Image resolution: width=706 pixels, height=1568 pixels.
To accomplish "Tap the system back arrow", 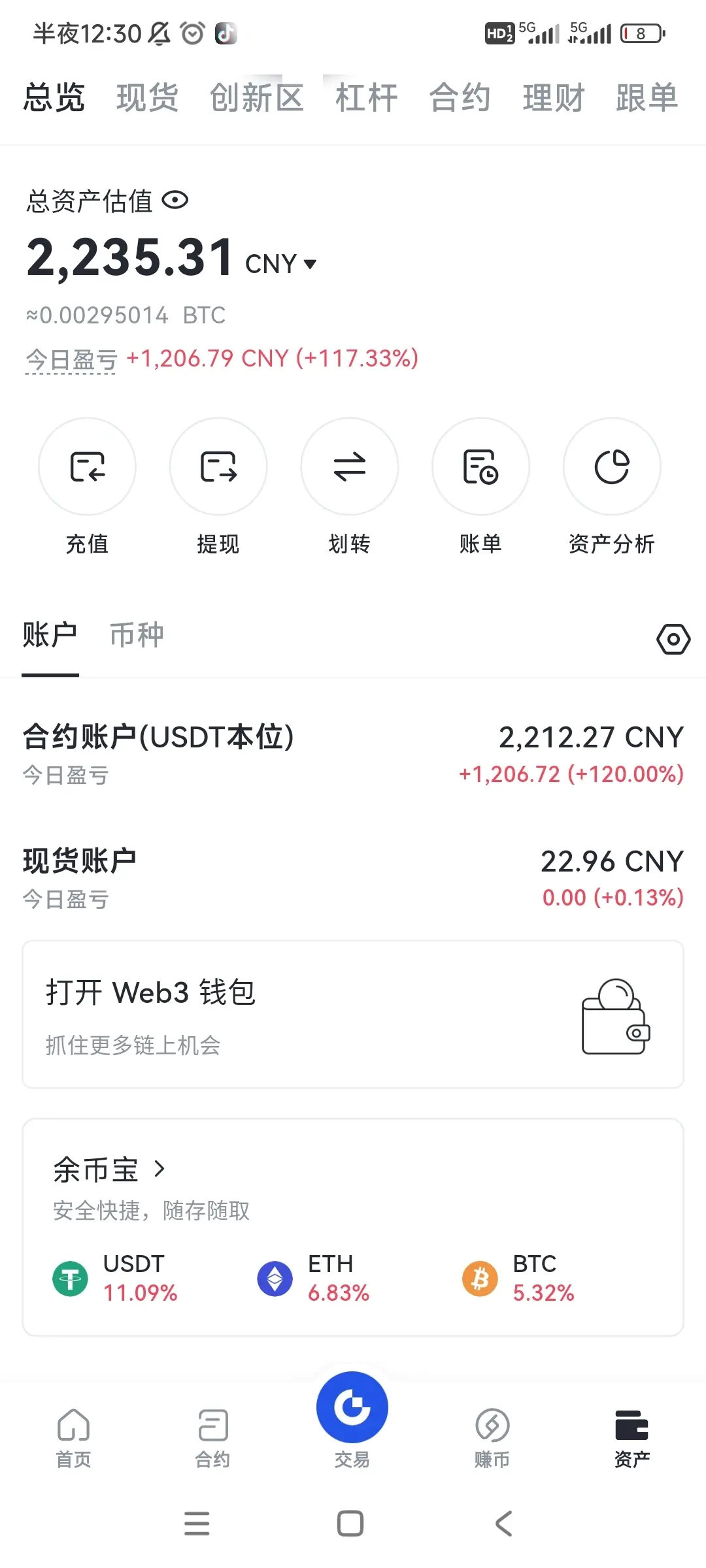I will point(503,1524).
